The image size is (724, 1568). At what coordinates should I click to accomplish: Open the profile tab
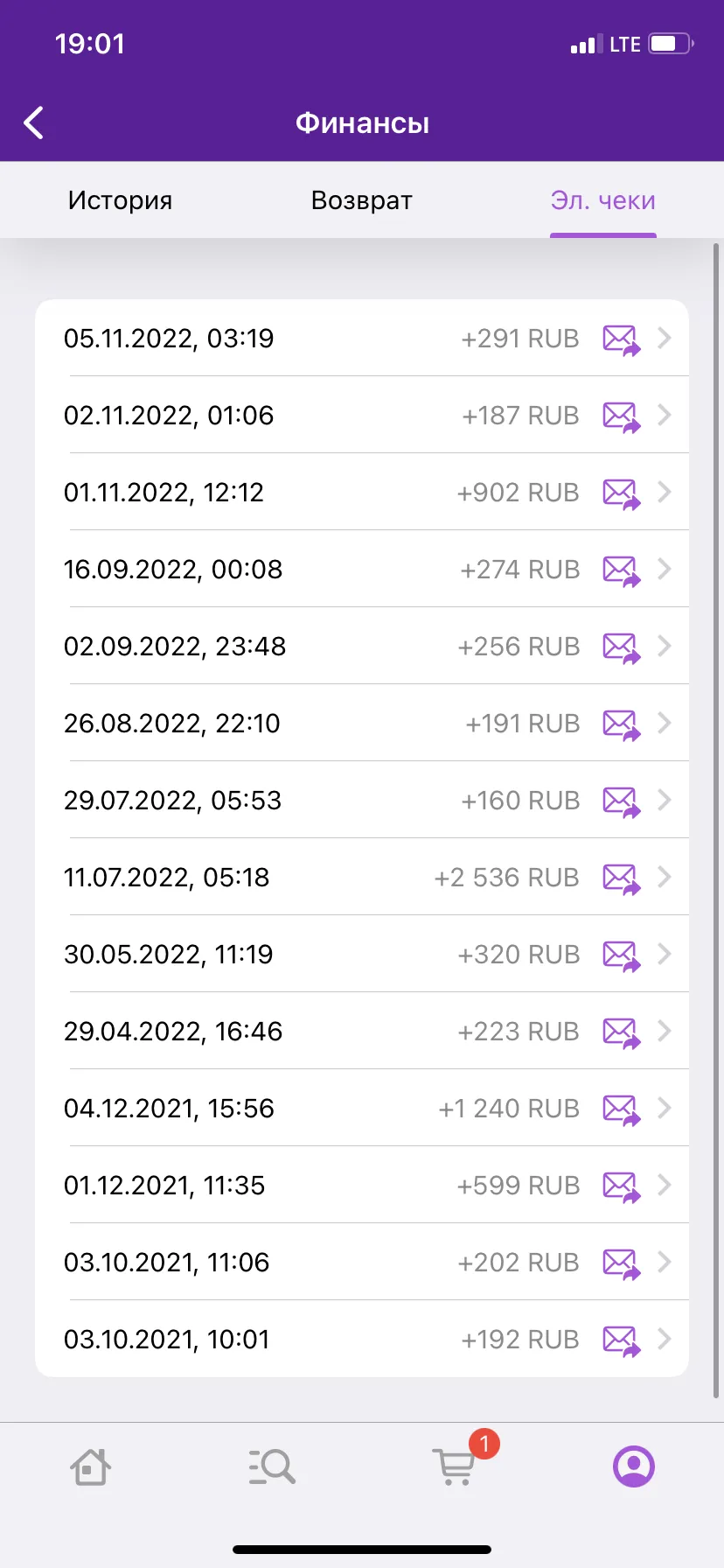[634, 1466]
